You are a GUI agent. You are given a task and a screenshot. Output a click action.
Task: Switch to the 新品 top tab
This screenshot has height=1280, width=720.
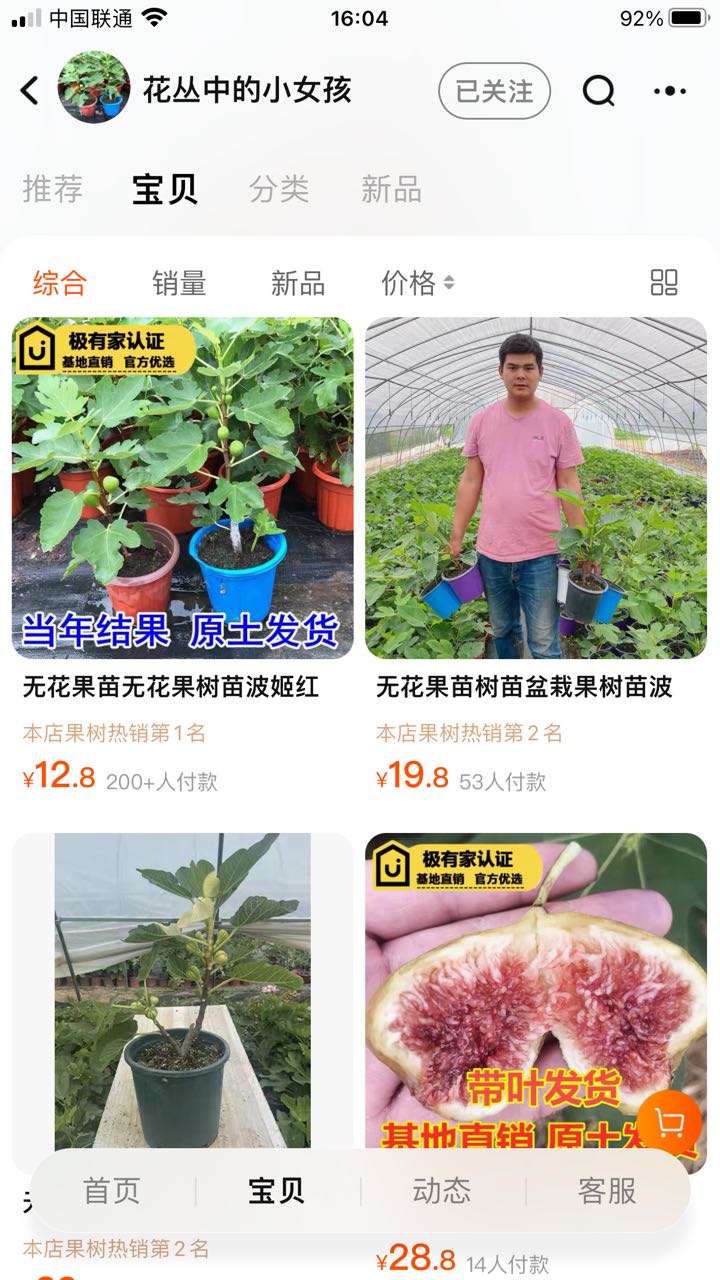point(391,189)
